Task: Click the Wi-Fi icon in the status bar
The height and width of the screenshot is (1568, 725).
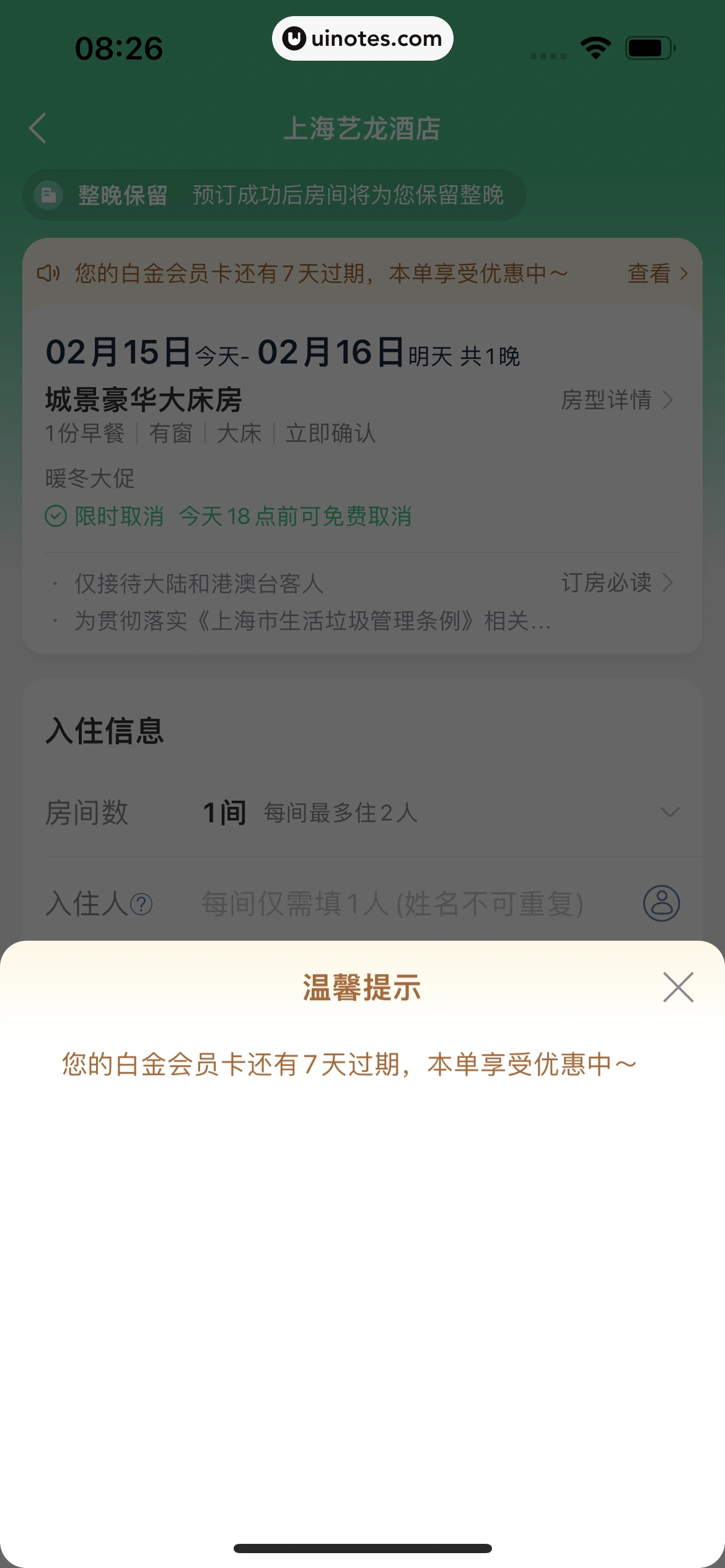Action: (x=594, y=46)
